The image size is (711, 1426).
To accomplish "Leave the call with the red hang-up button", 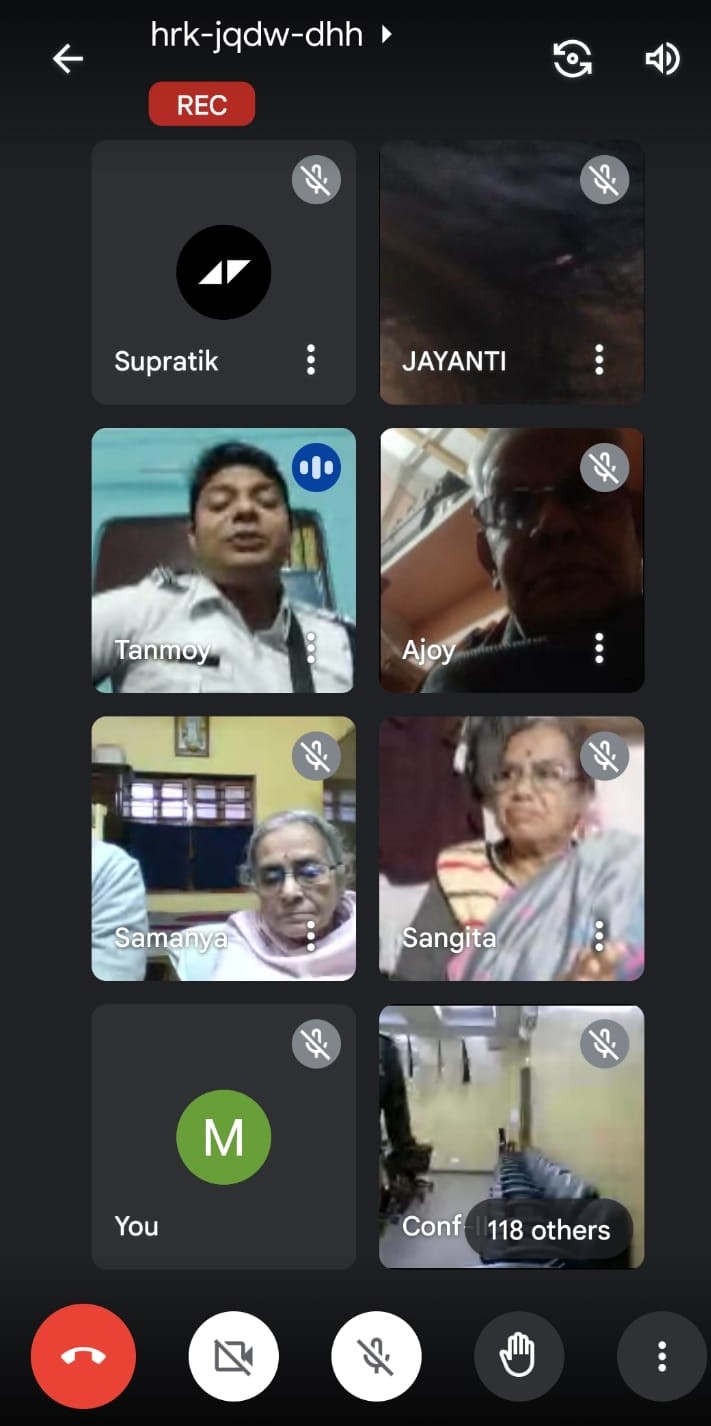I will 83,1356.
